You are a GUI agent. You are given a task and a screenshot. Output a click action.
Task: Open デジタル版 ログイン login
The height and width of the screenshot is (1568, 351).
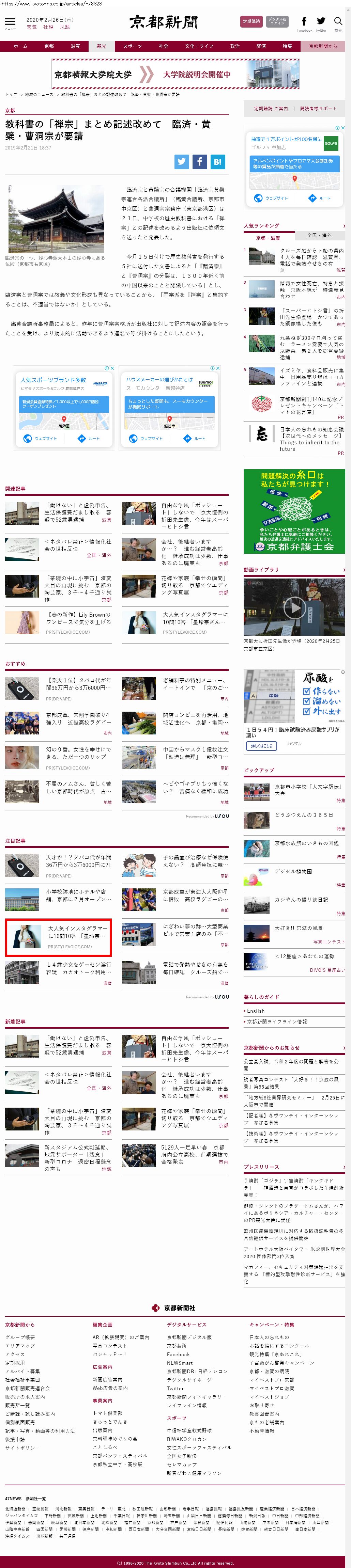pos(277,21)
